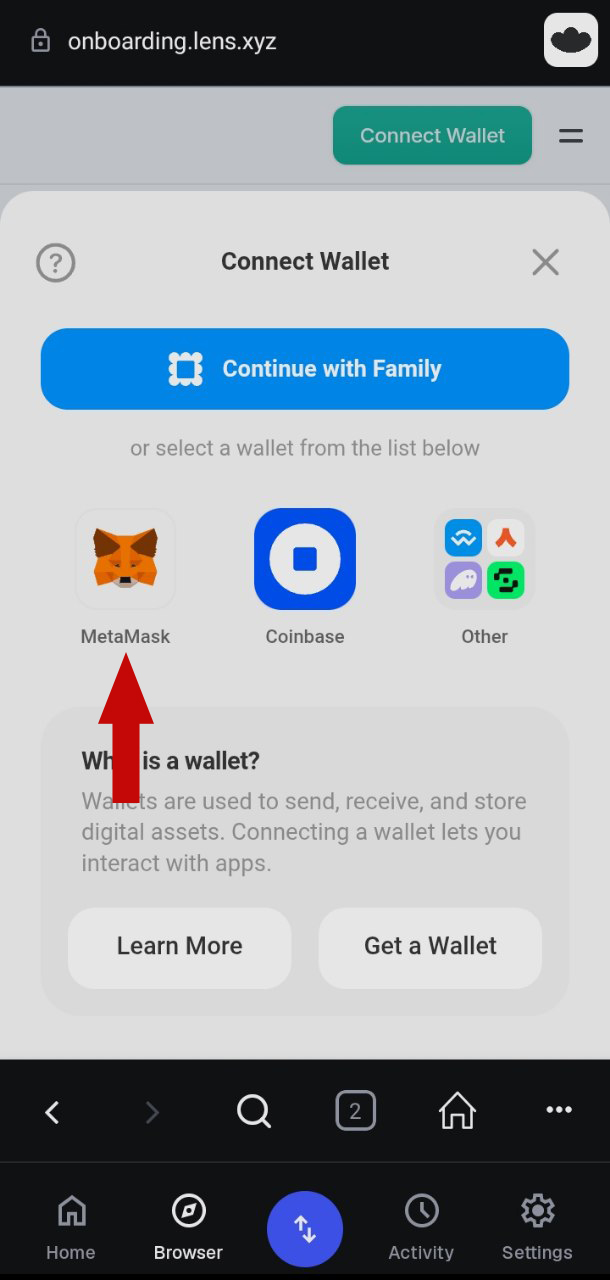Open the hamburger menu at top
Viewport: 610px width, 1280px height.
[x=571, y=136]
